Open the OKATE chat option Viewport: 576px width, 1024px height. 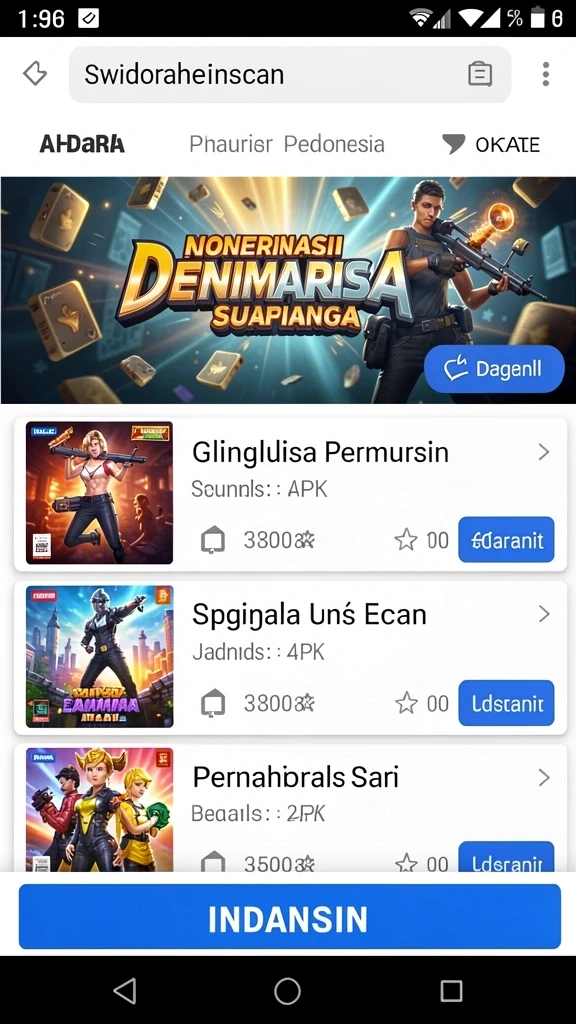point(491,144)
